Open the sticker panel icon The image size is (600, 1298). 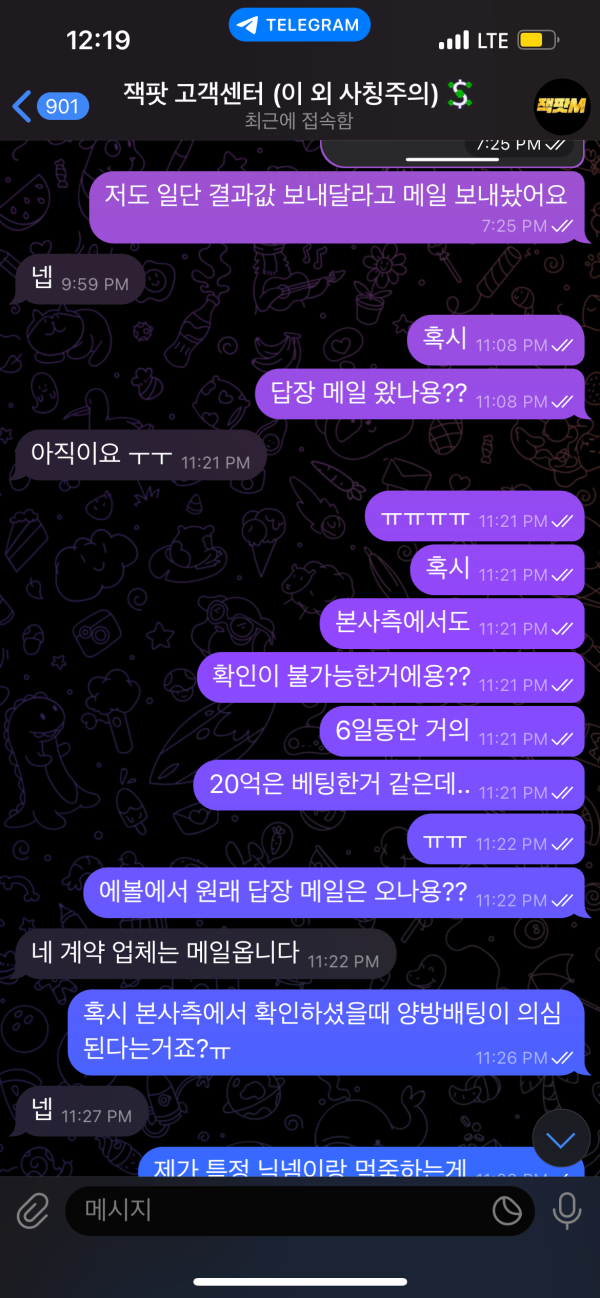[x=507, y=1212]
